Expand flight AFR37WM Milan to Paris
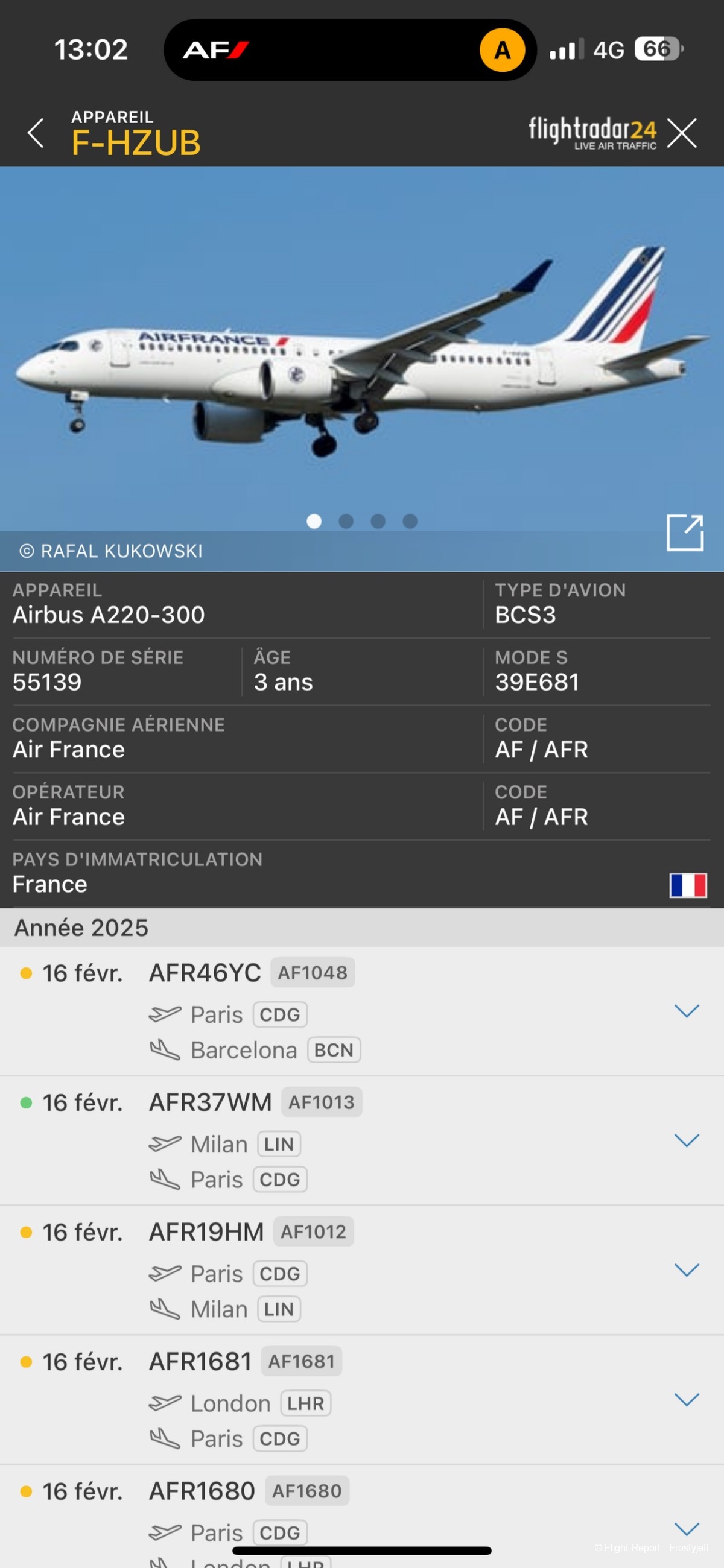724x1568 pixels. pos(686,1140)
